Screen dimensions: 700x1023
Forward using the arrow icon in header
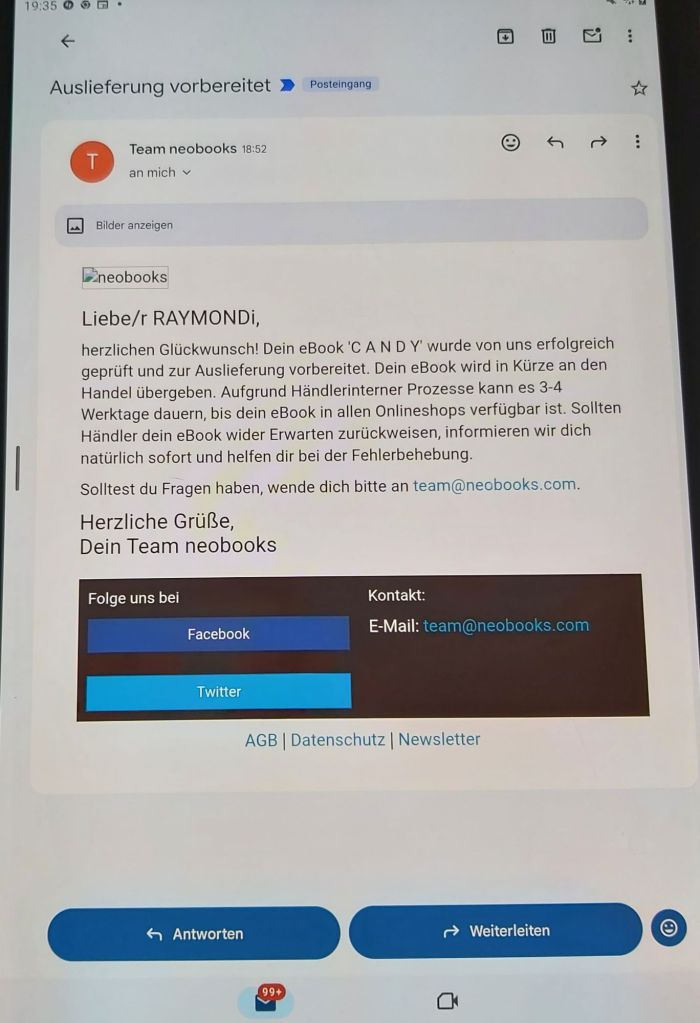pyautogui.click(x=598, y=142)
